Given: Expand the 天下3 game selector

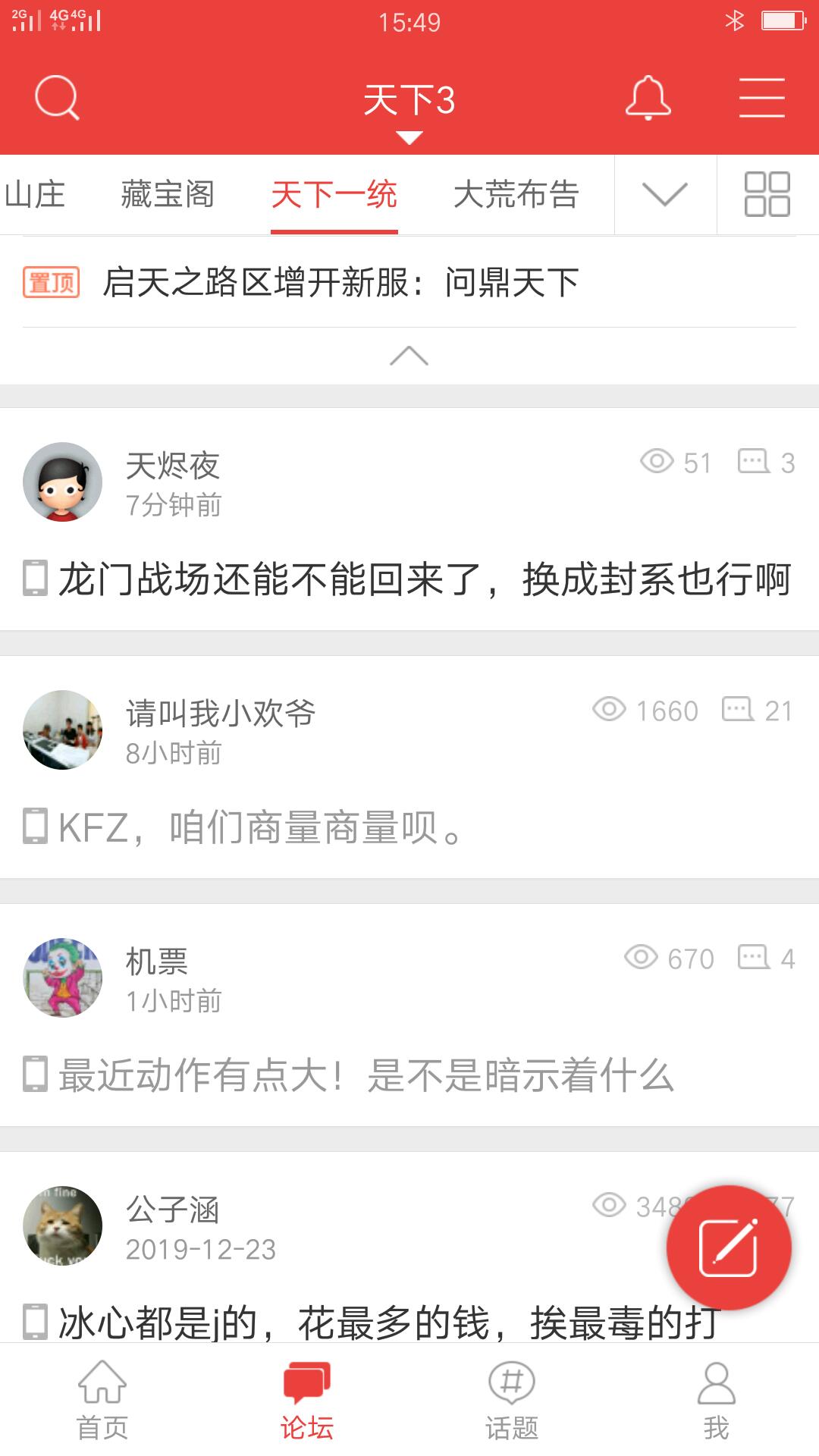Looking at the screenshot, I should [x=409, y=106].
